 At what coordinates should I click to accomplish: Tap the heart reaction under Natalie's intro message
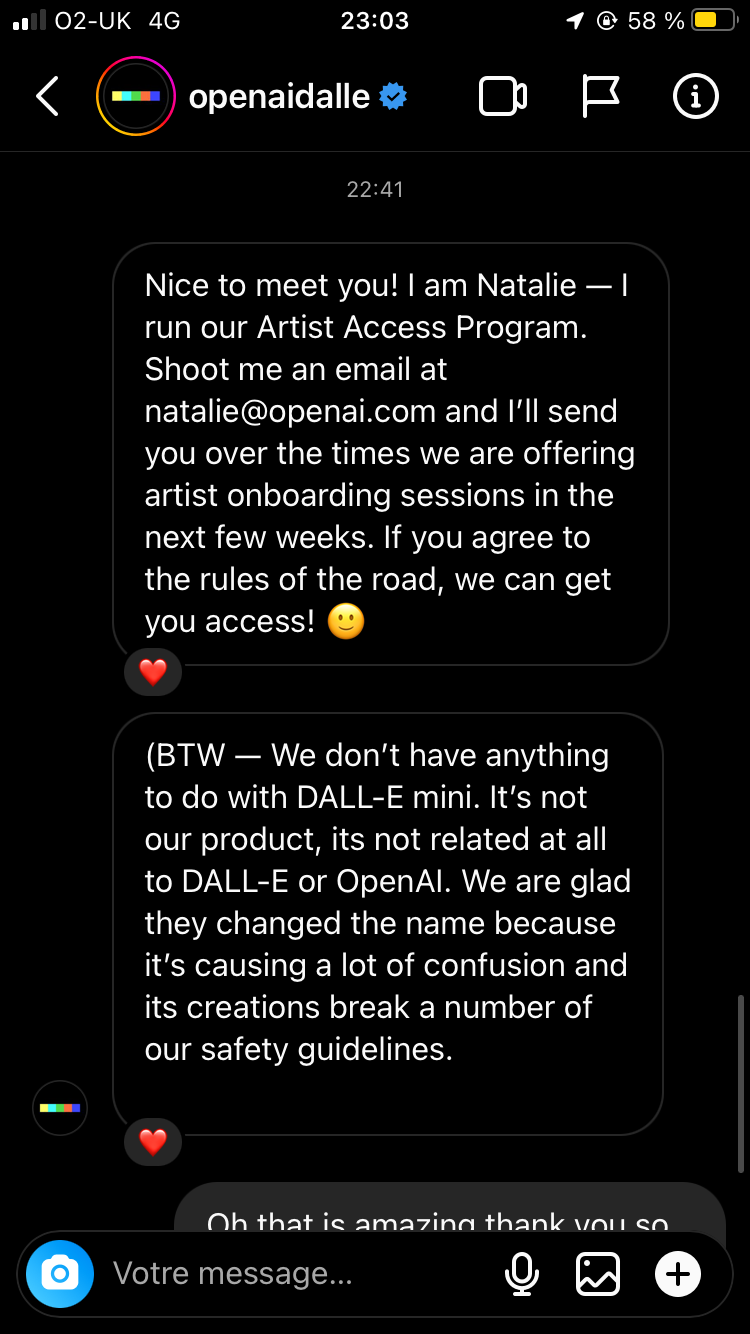[x=153, y=672]
